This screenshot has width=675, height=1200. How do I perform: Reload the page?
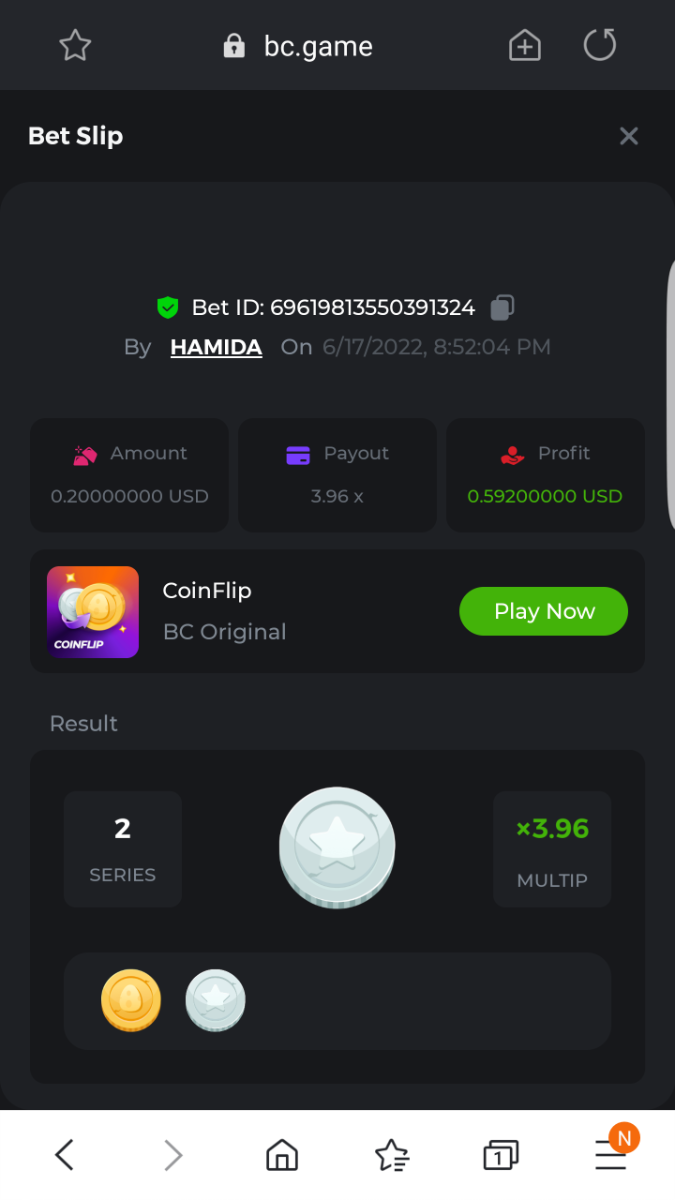click(x=600, y=45)
